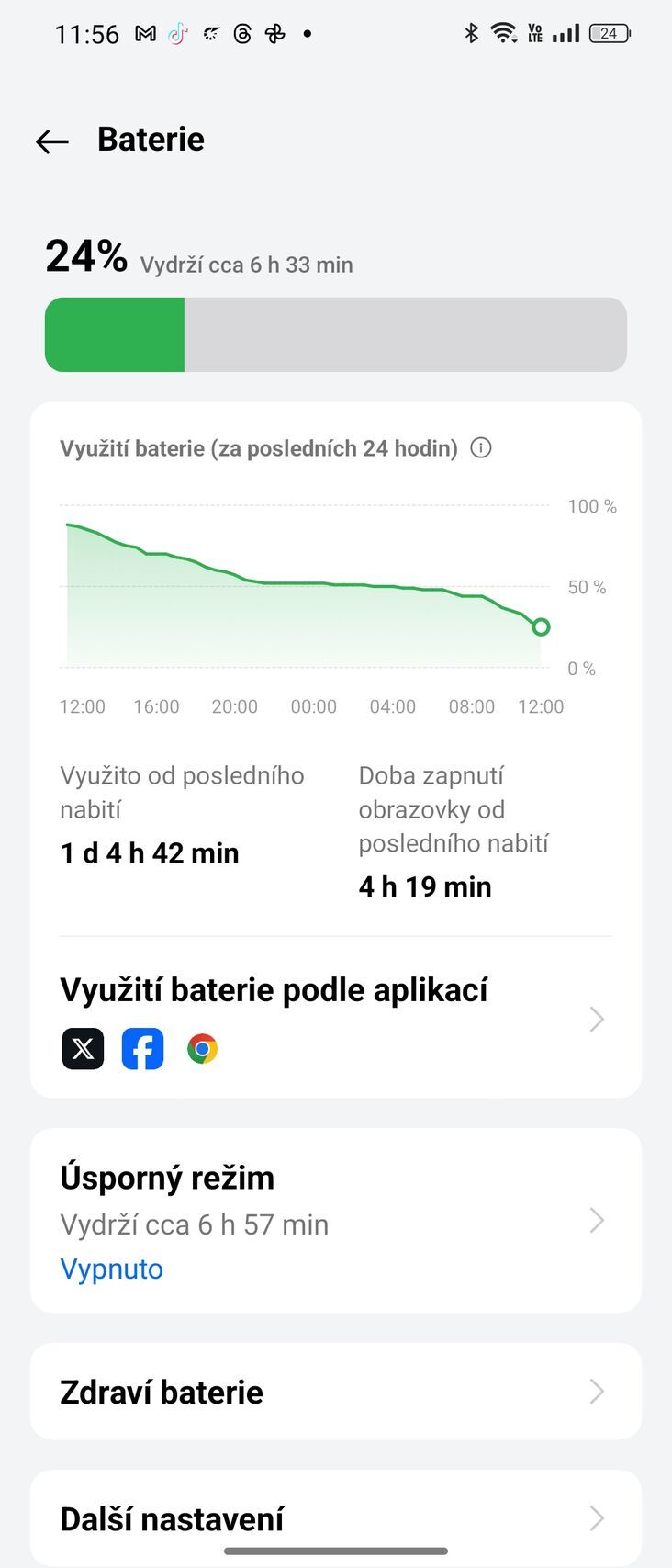Select the Threads notification icon
The height and width of the screenshot is (1568, 672).
[x=241, y=33]
